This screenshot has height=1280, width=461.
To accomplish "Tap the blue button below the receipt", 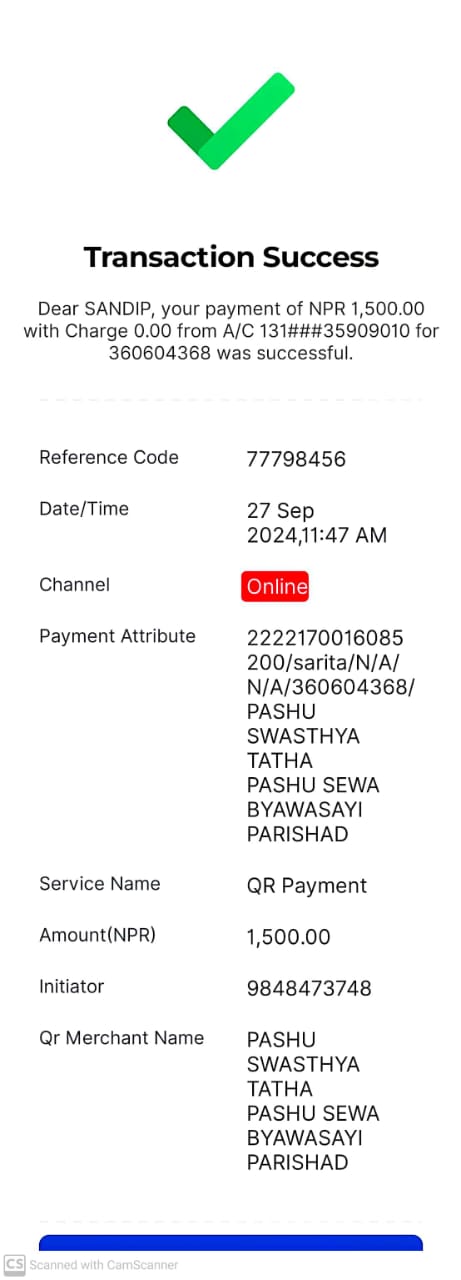I will (x=230, y=1243).
